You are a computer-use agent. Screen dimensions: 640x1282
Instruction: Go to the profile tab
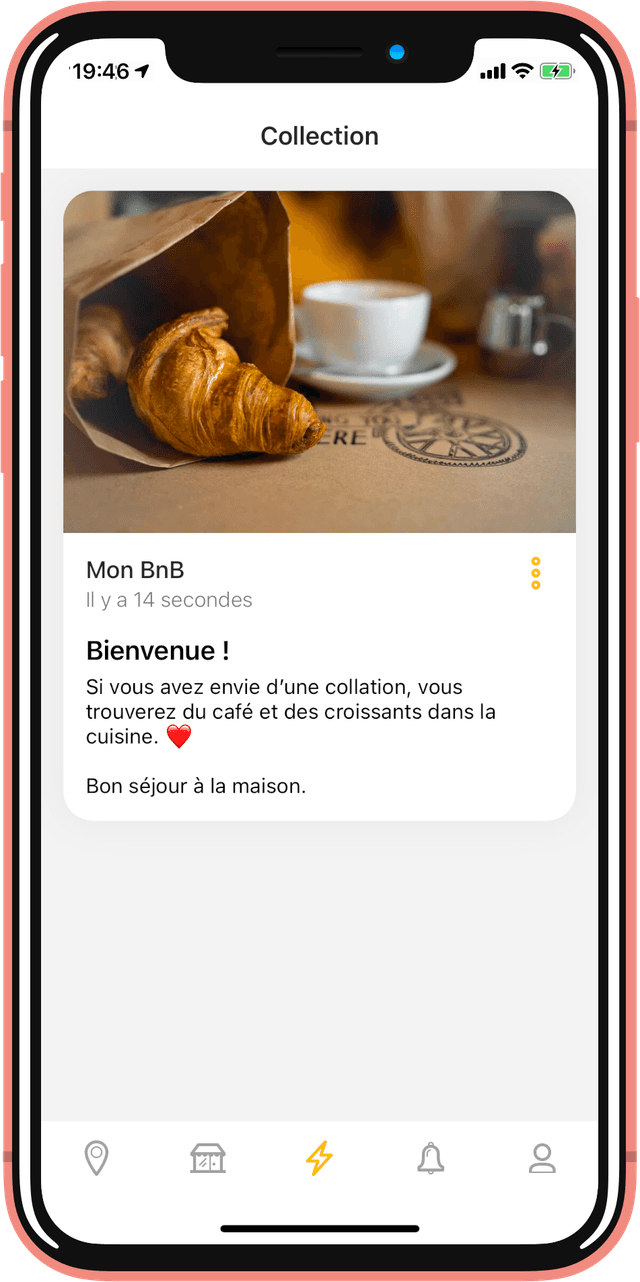542,1158
